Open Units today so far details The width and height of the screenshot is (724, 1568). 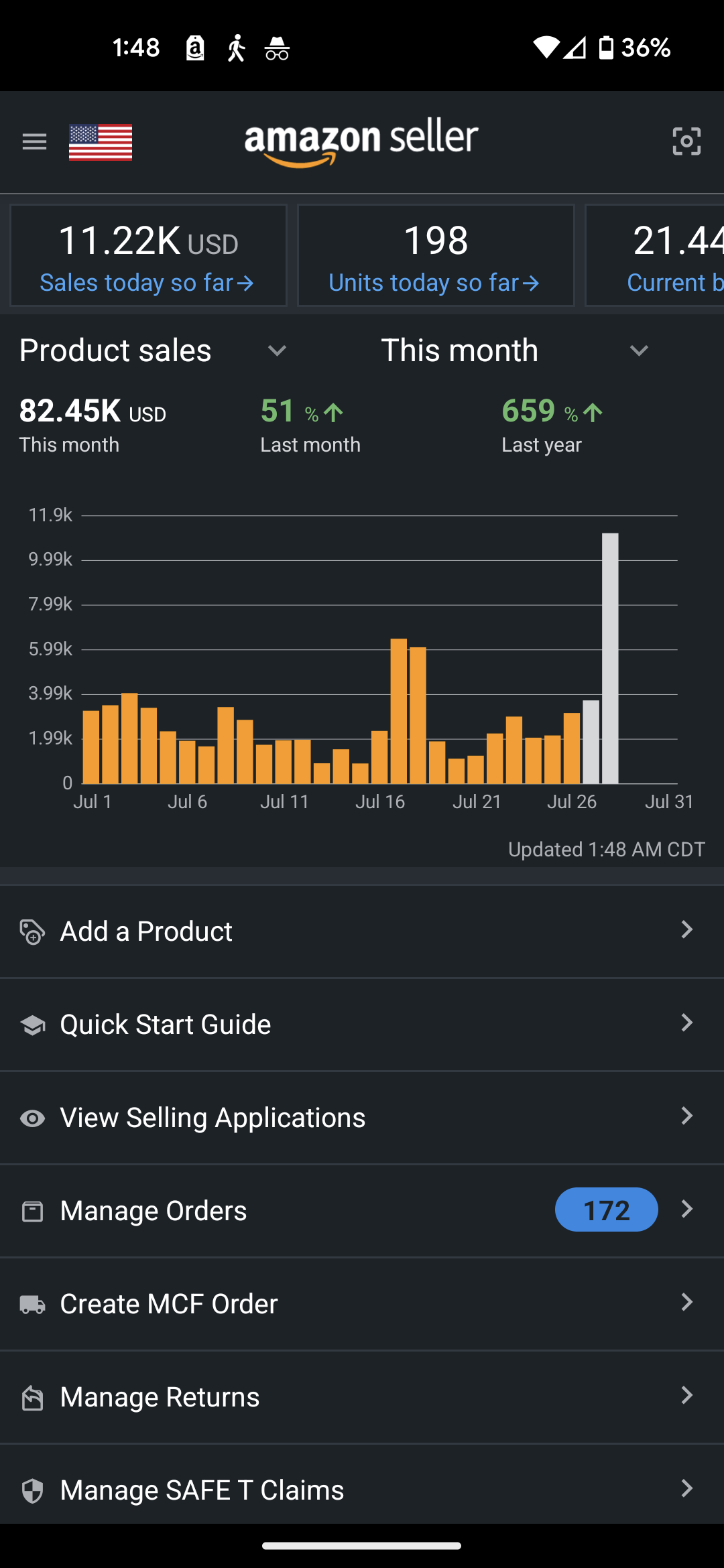tap(434, 255)
